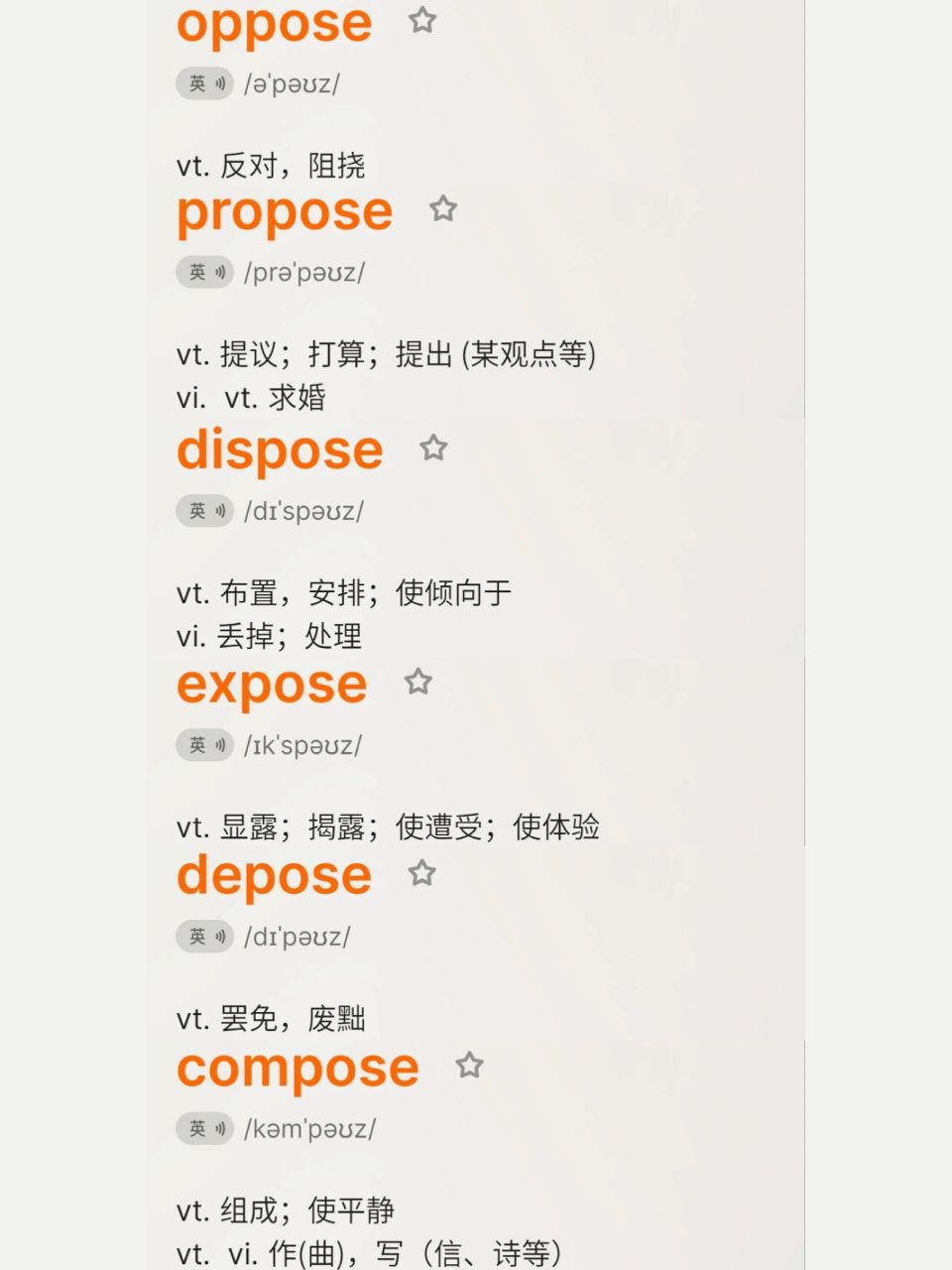Toggle the star next to dispose

tap(433, 448)
